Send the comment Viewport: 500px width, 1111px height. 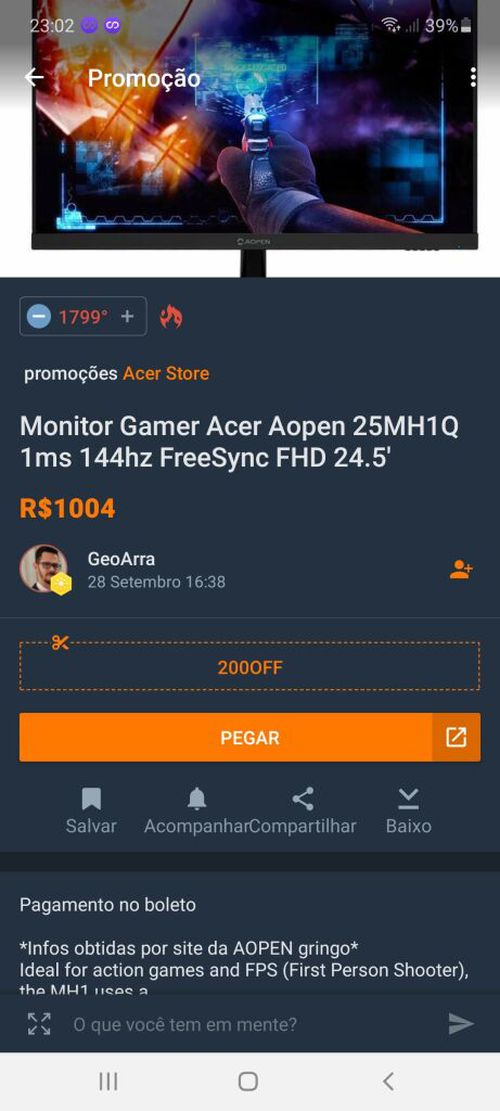(460, 1024)
